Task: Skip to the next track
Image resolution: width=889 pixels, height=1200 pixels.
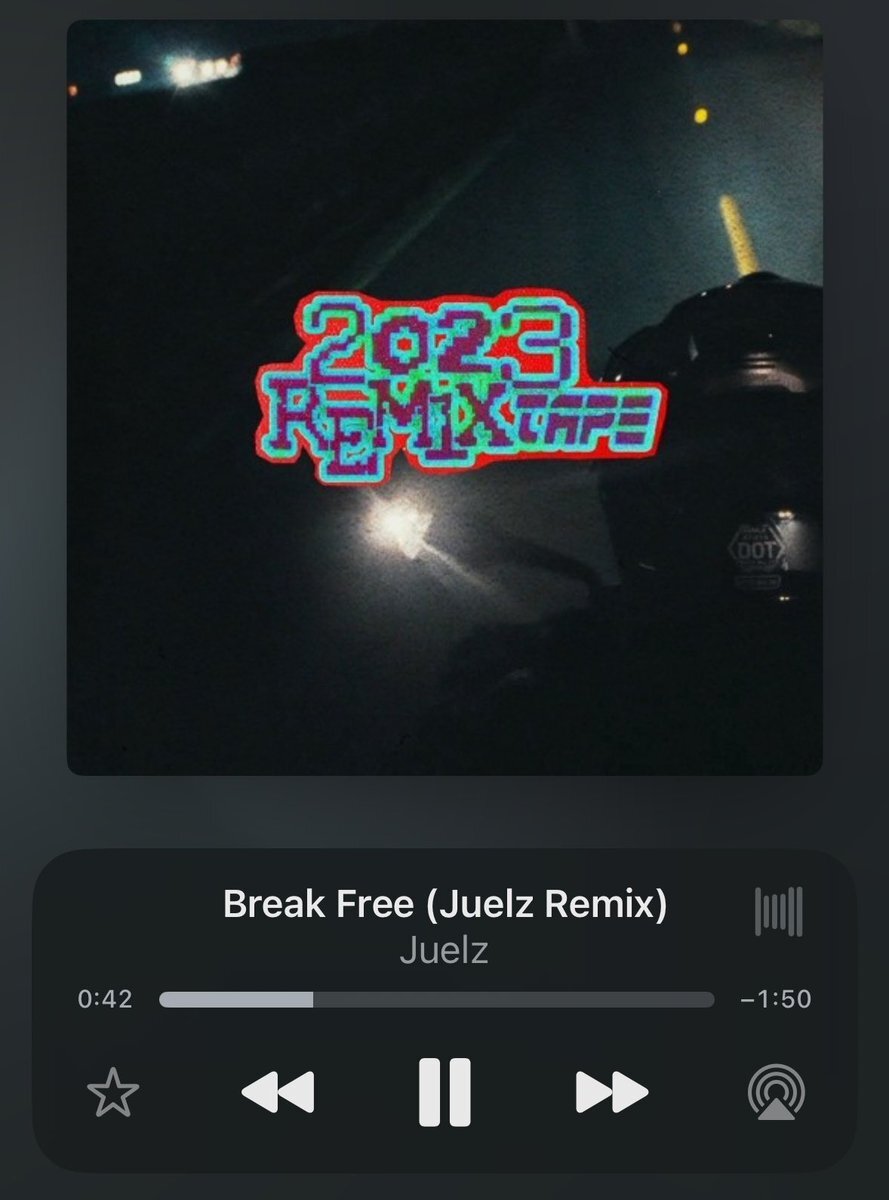Action: click(612, 1092)
